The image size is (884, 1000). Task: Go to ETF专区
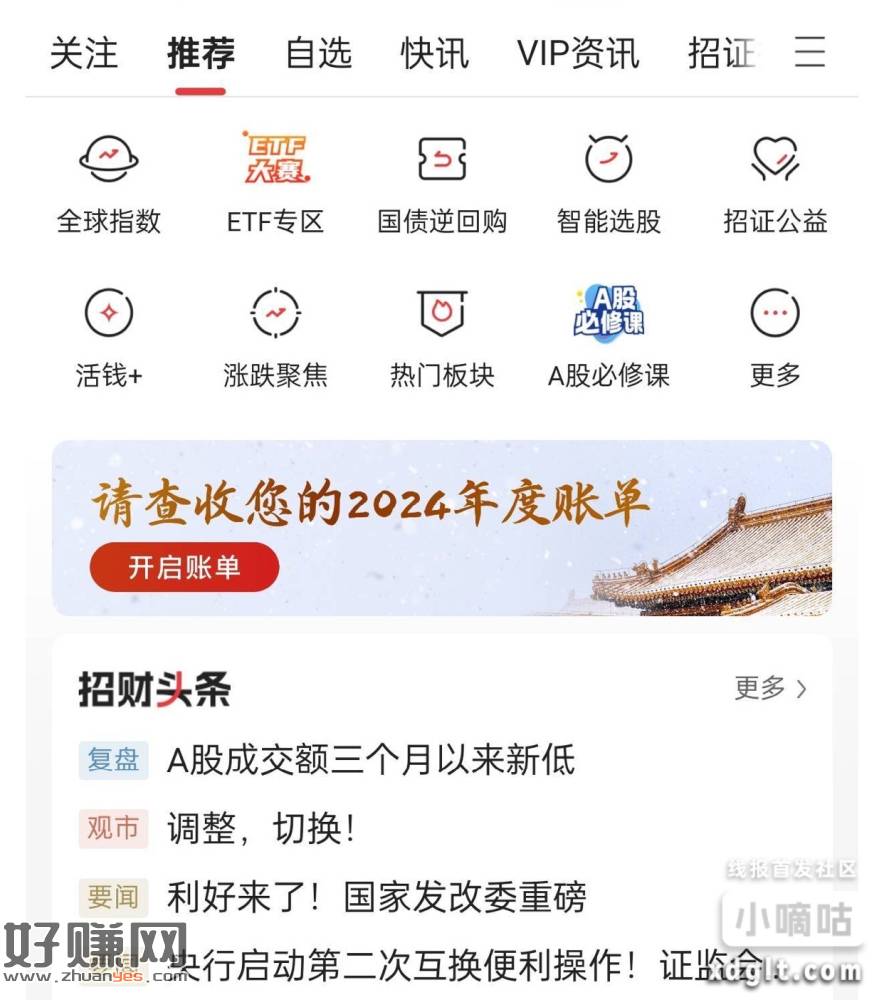coord(275,185)
